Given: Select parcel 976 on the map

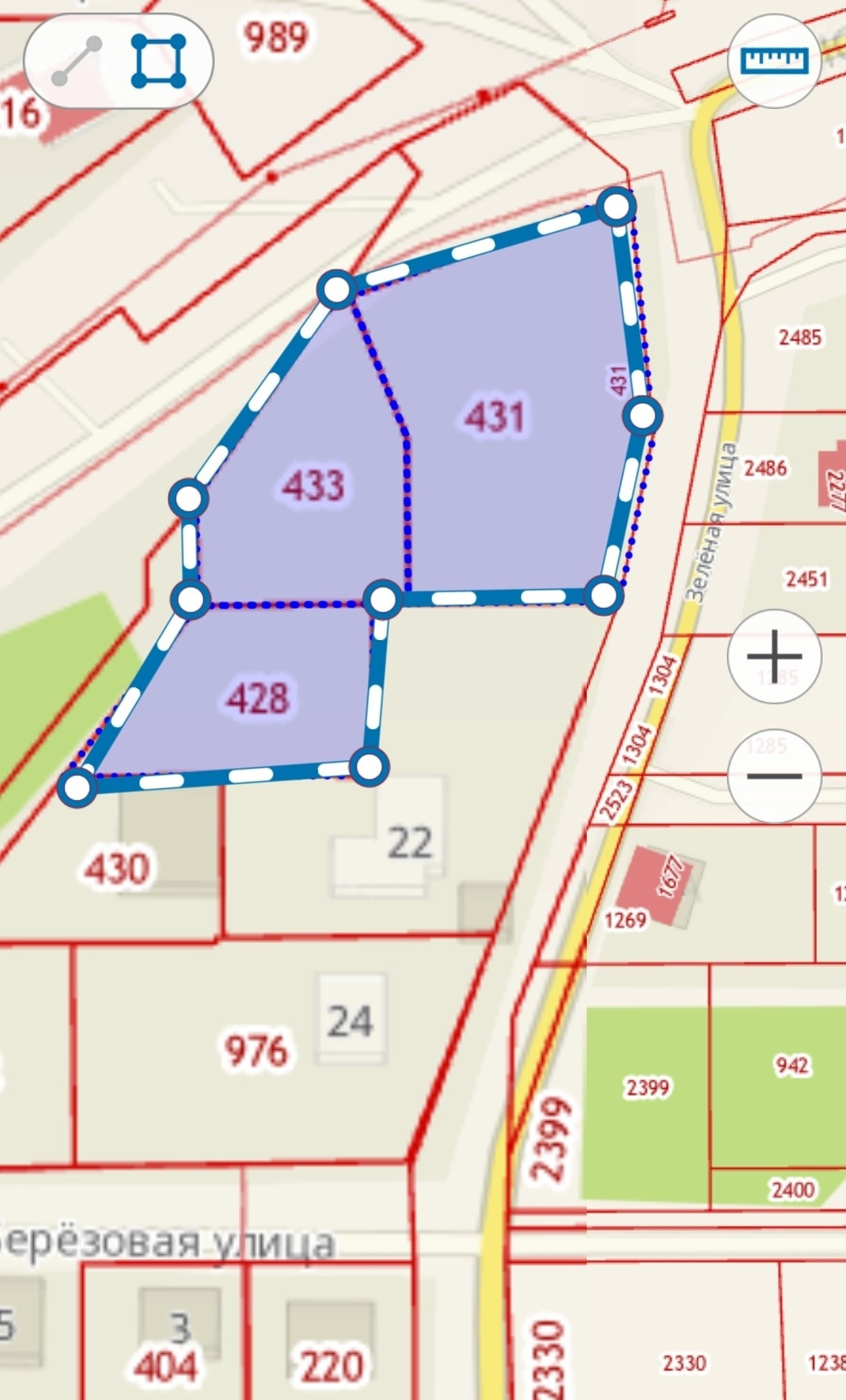Looking at the screenshot, I should (x=256, y=1051).
